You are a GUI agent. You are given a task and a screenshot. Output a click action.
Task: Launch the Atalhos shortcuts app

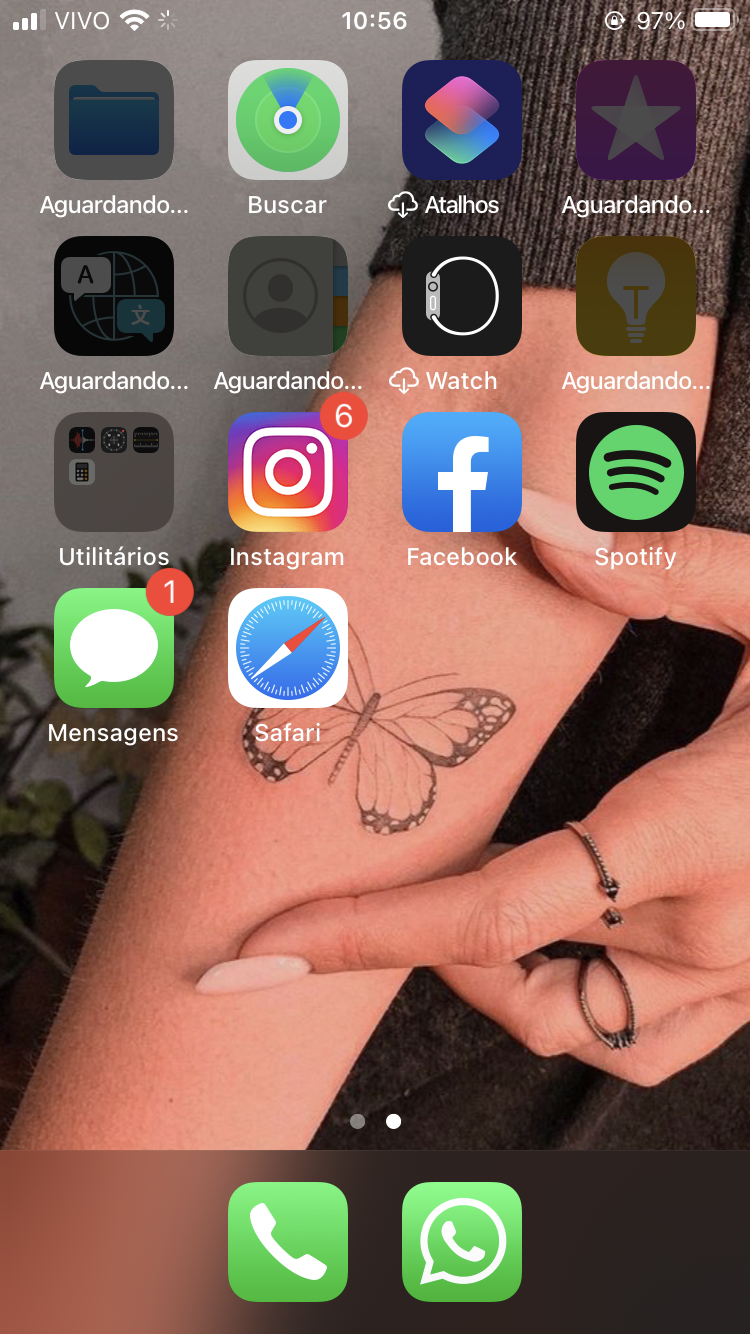(x=462, y=120)
